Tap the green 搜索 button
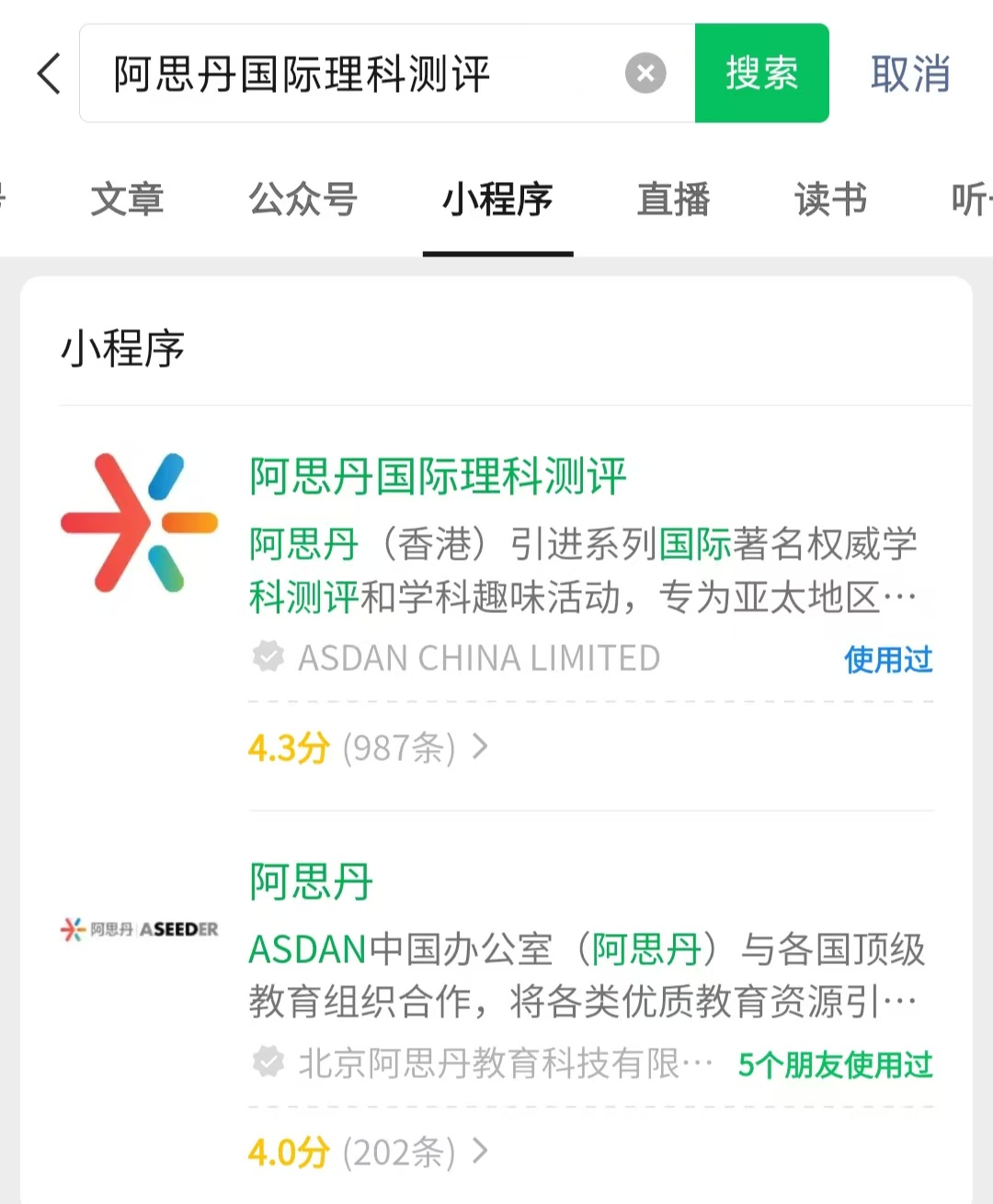Image resolution: width=993 pixels, height=1204 pixels. pos(761,74)
